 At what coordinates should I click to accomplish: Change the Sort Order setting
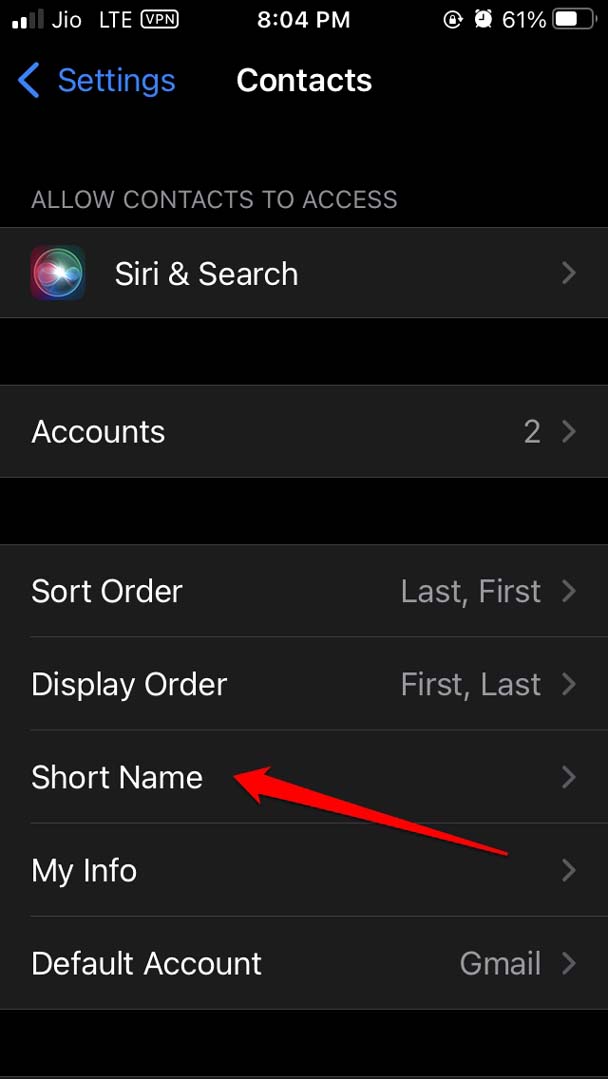[x=304, y=591]
